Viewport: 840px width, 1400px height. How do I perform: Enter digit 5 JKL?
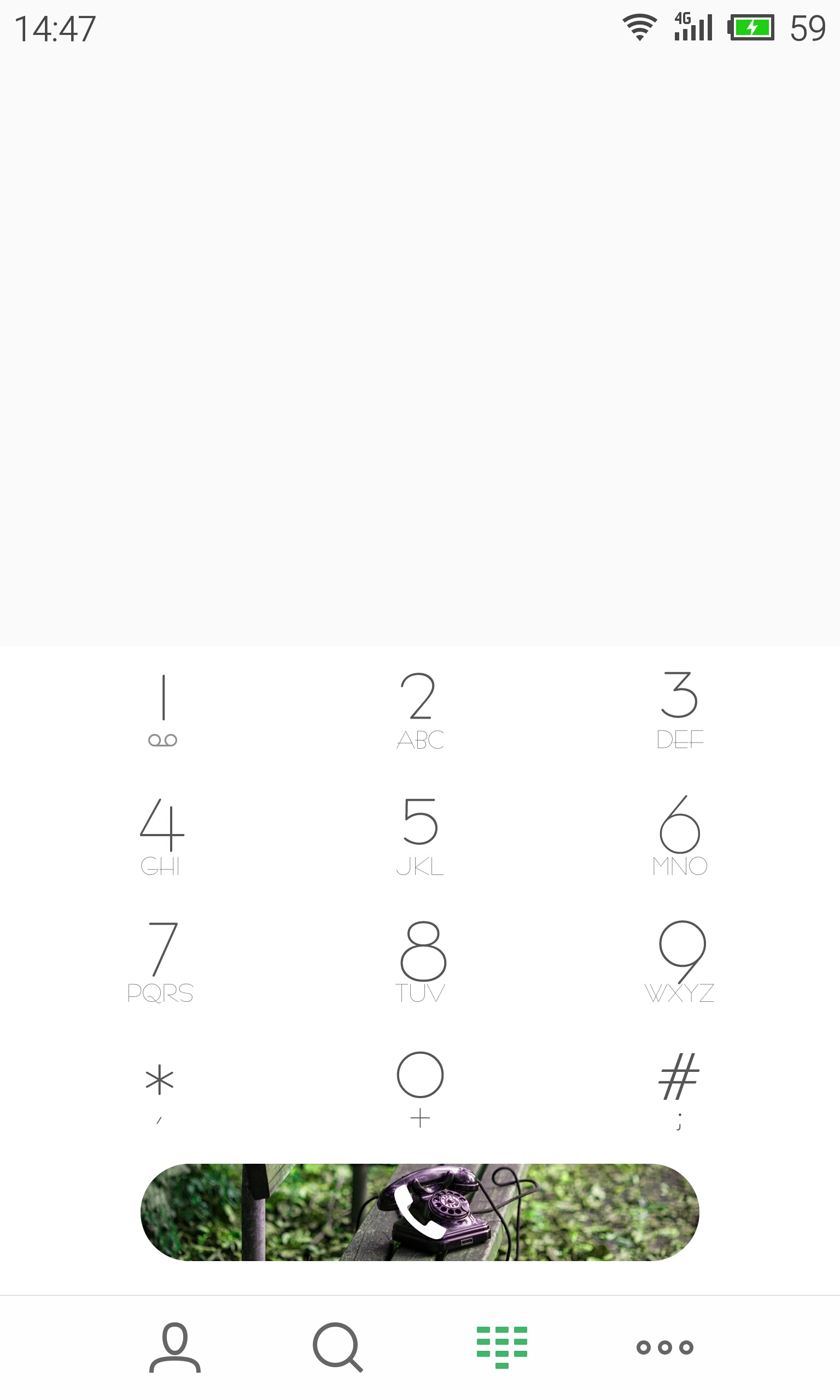419,836
